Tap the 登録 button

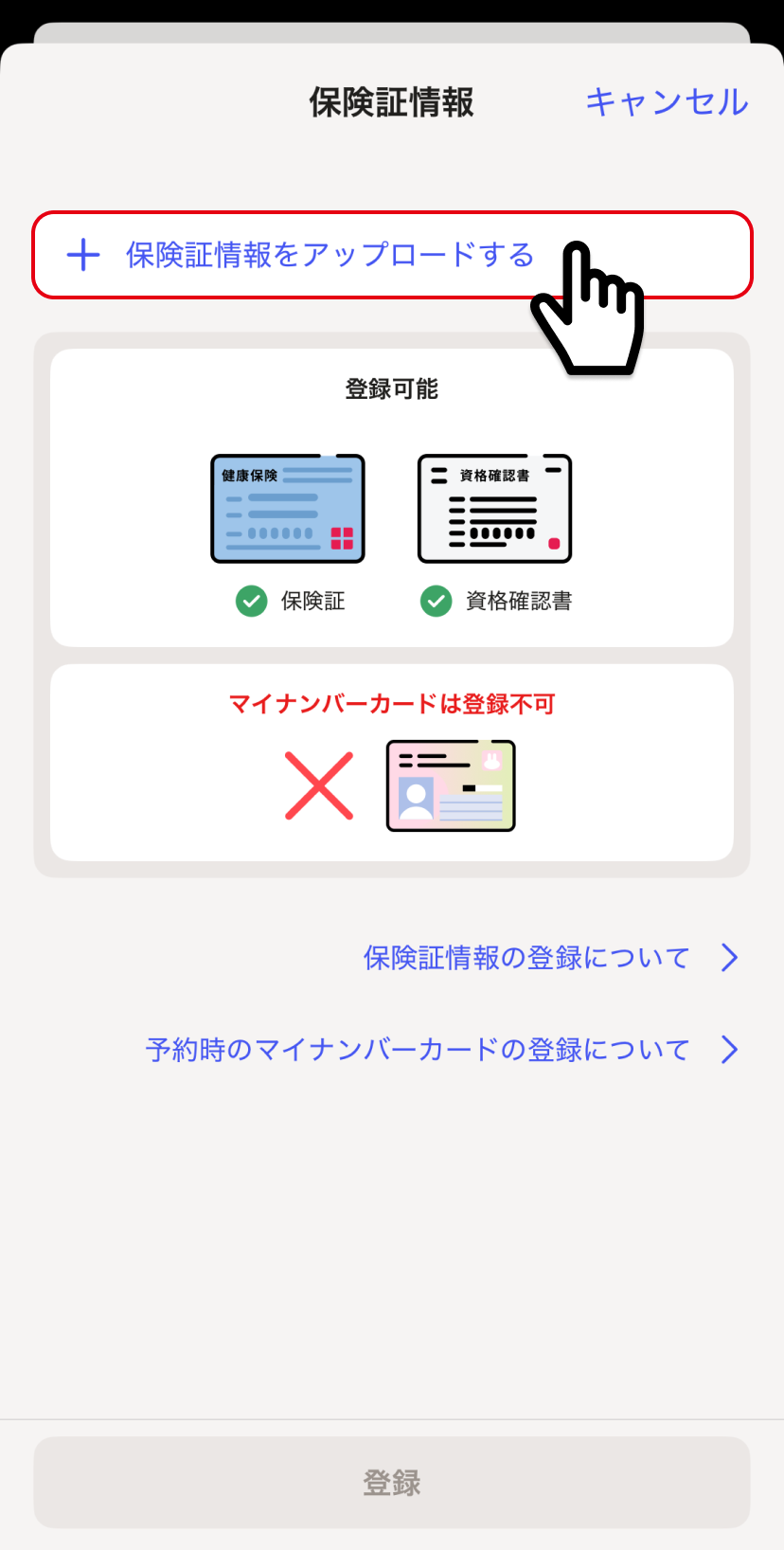(392, 1482)
